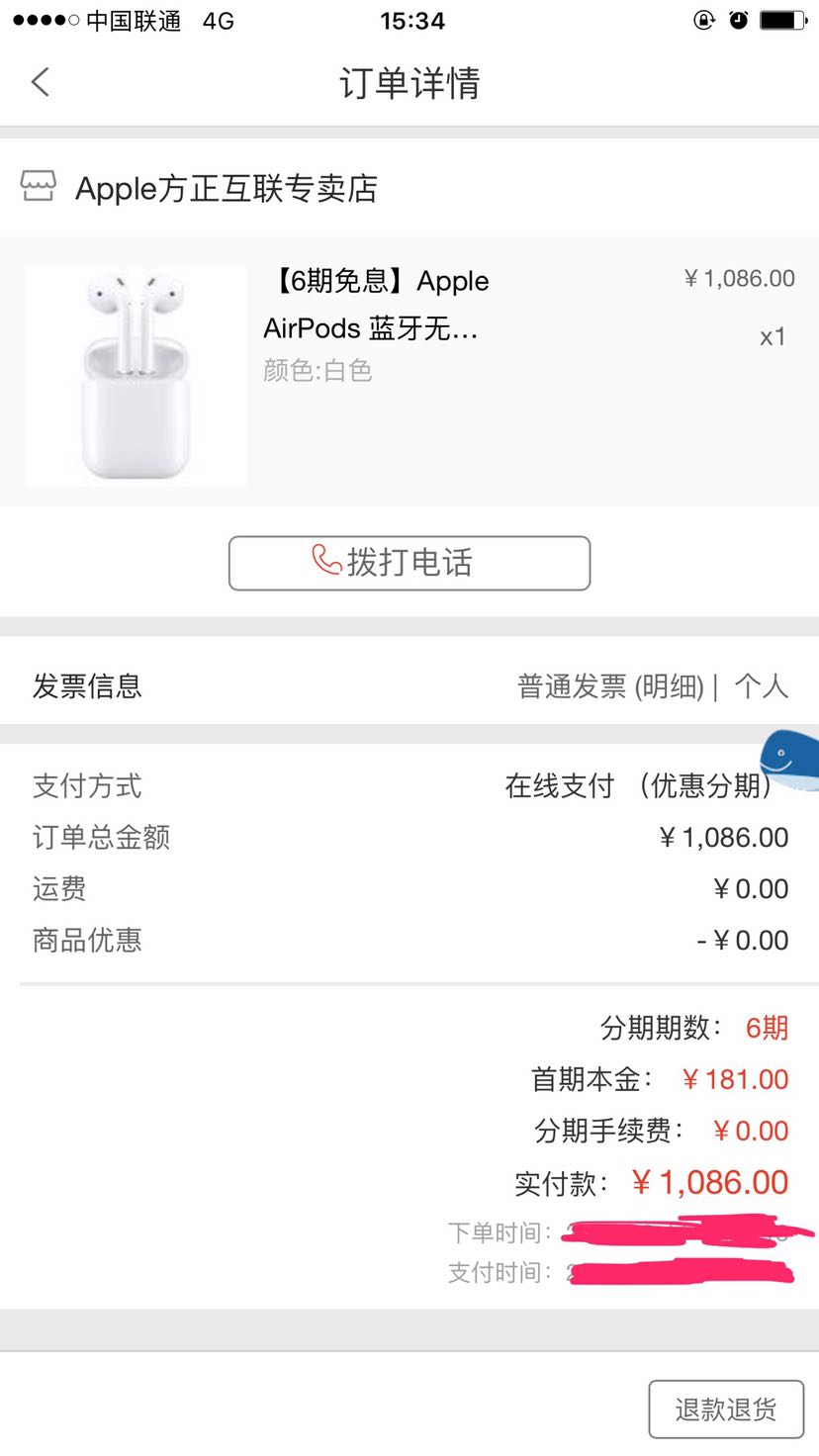Tap the 订单详情 header title
The height and width of the screenshot is (1456, 819).
[409, 85]
